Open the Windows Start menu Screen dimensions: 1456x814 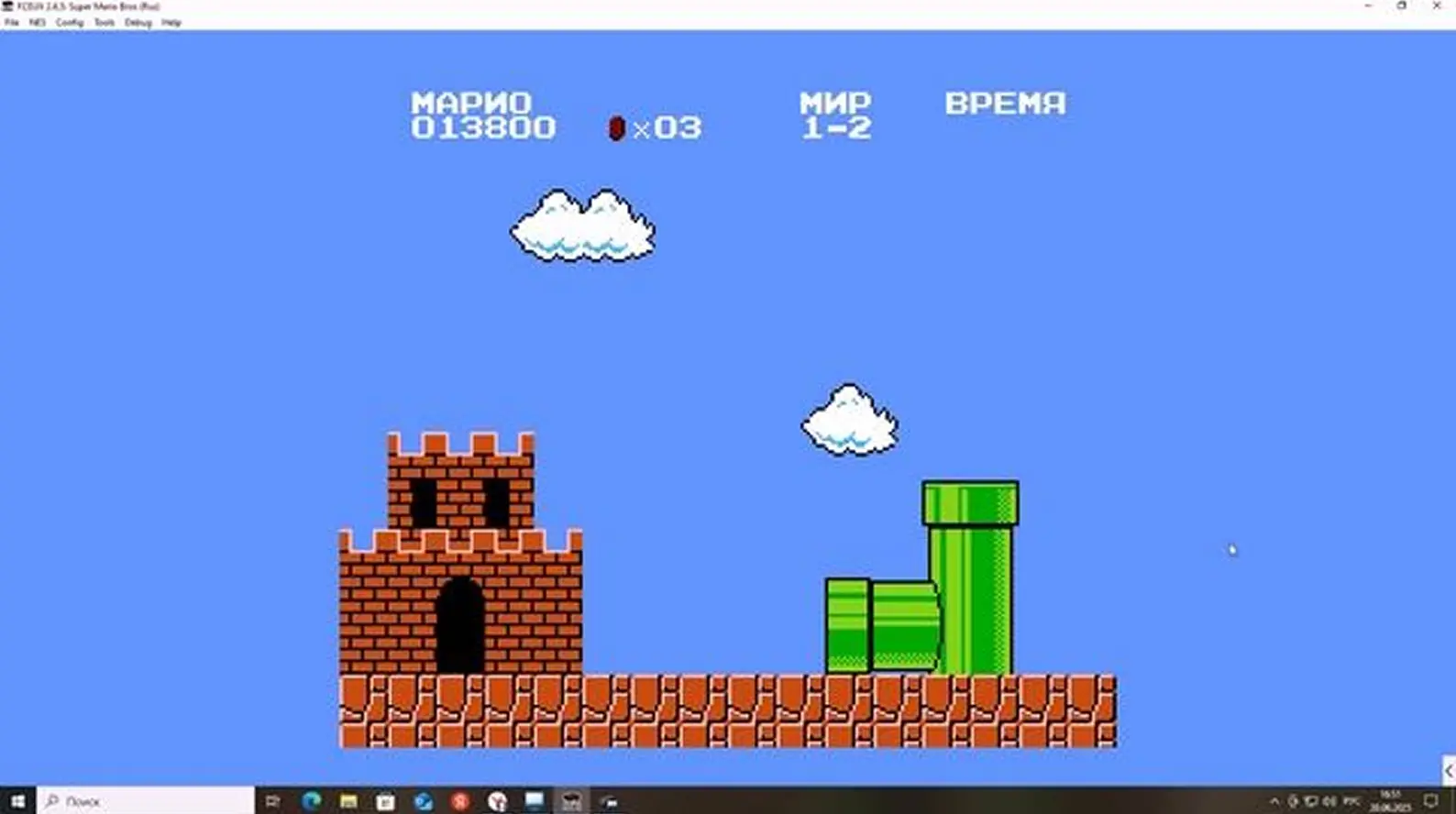[x=17, y=801]
